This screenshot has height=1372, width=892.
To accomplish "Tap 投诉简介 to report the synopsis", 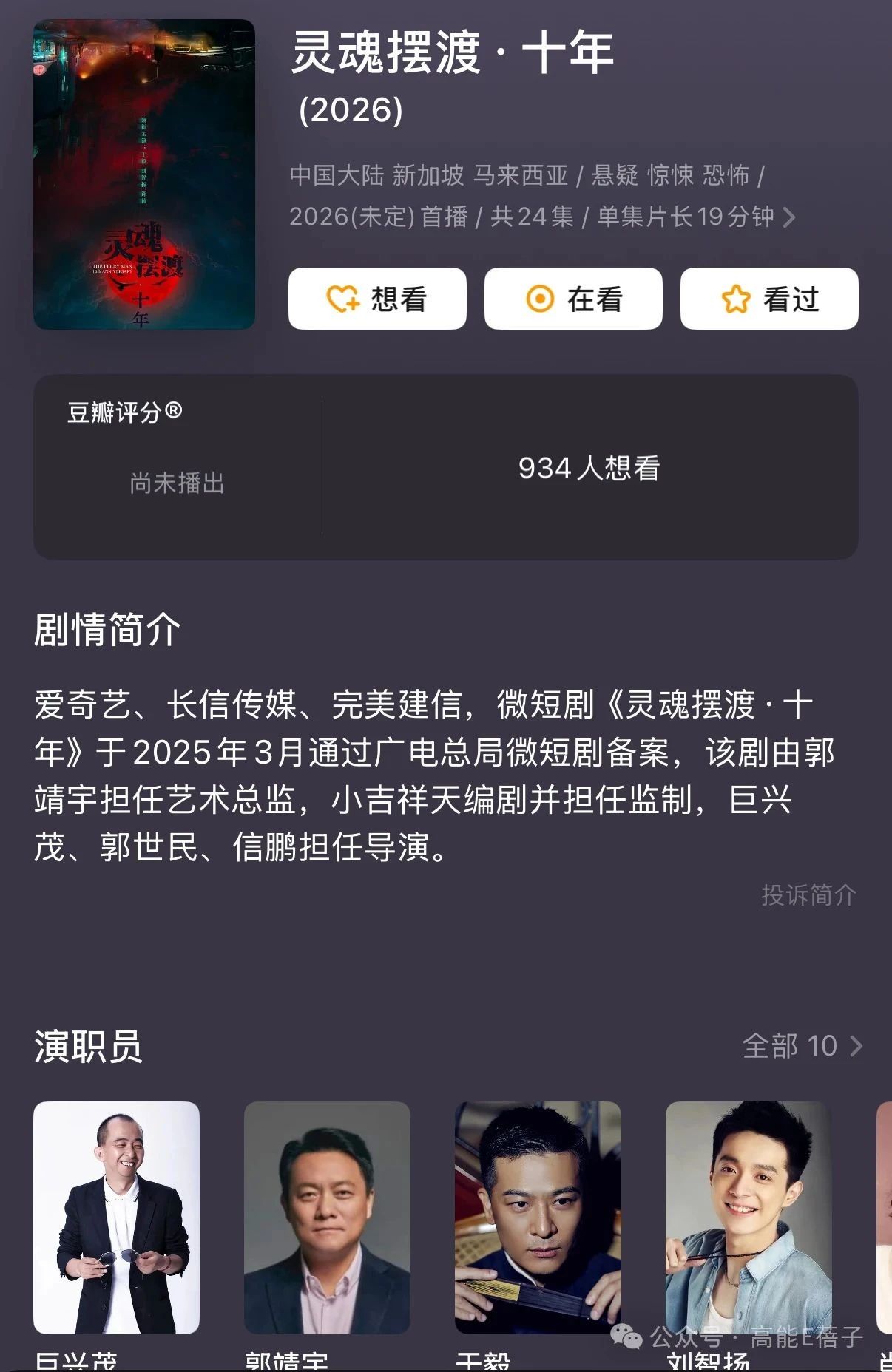I will [808, 895].
